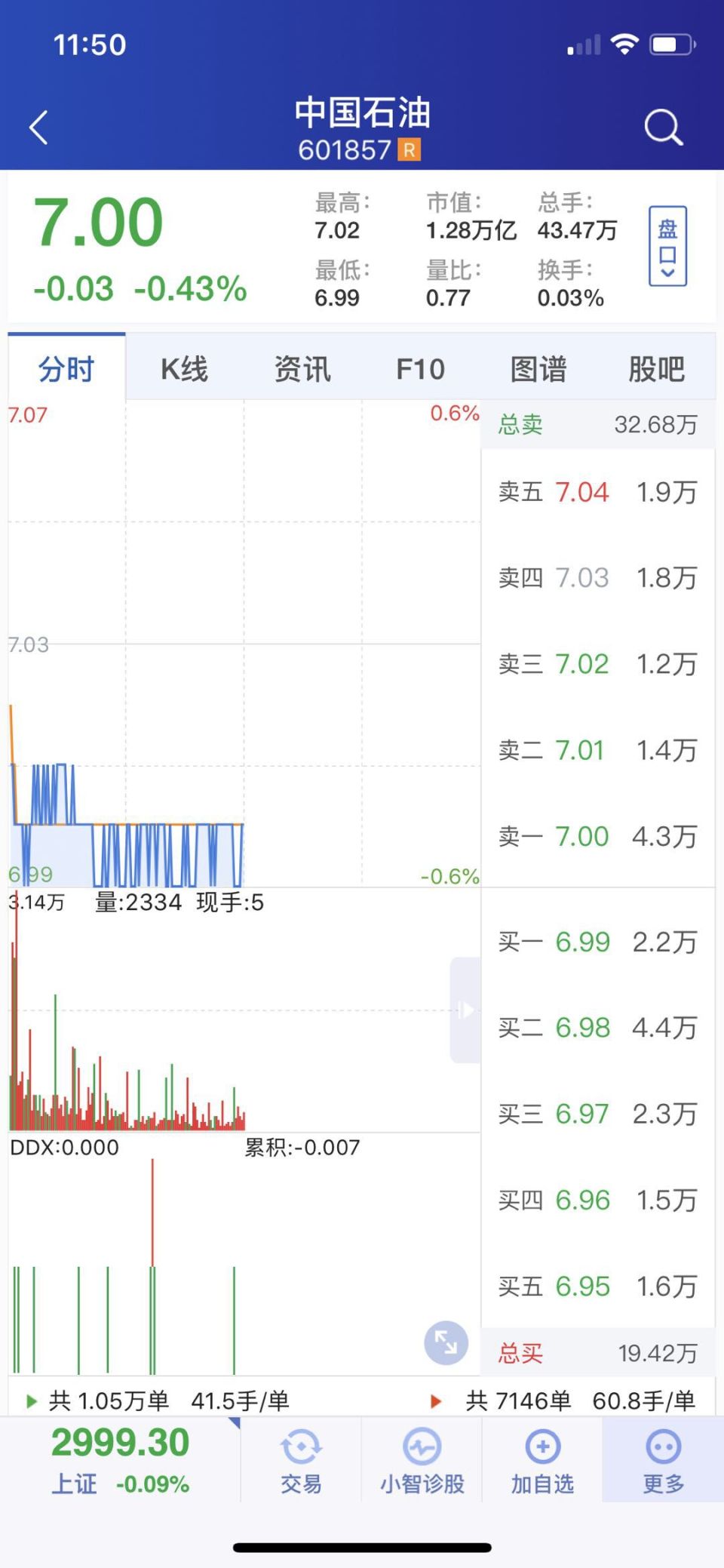Select the F10 tab
Viewport: 724px width, 1568px height.
click(x=420, y=369)
